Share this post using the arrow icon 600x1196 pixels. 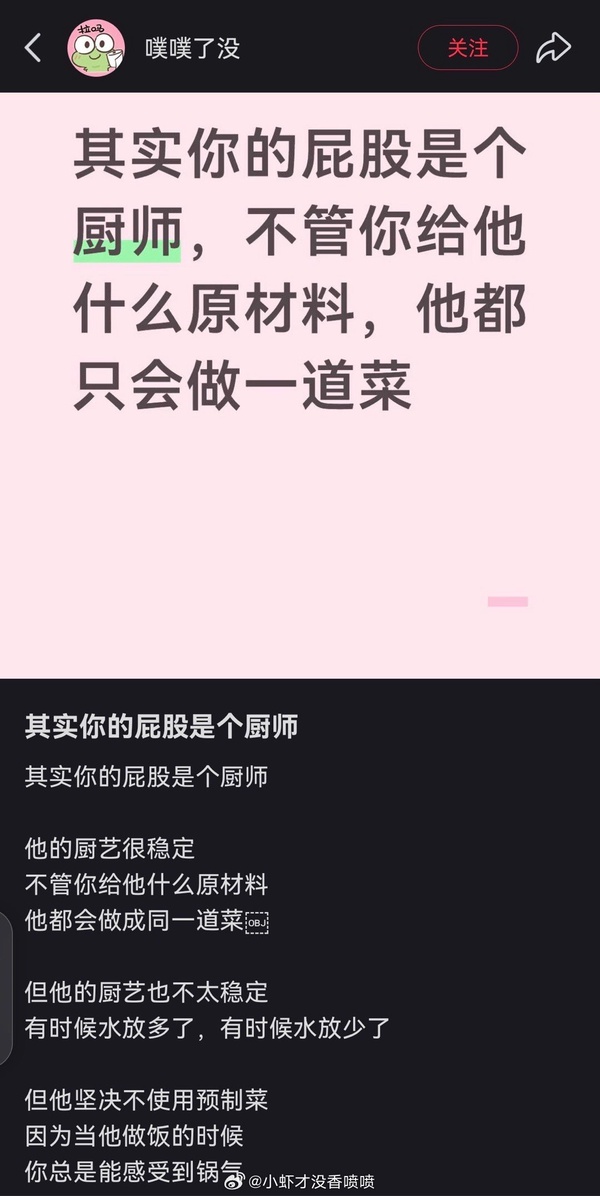tap(553, 47)
